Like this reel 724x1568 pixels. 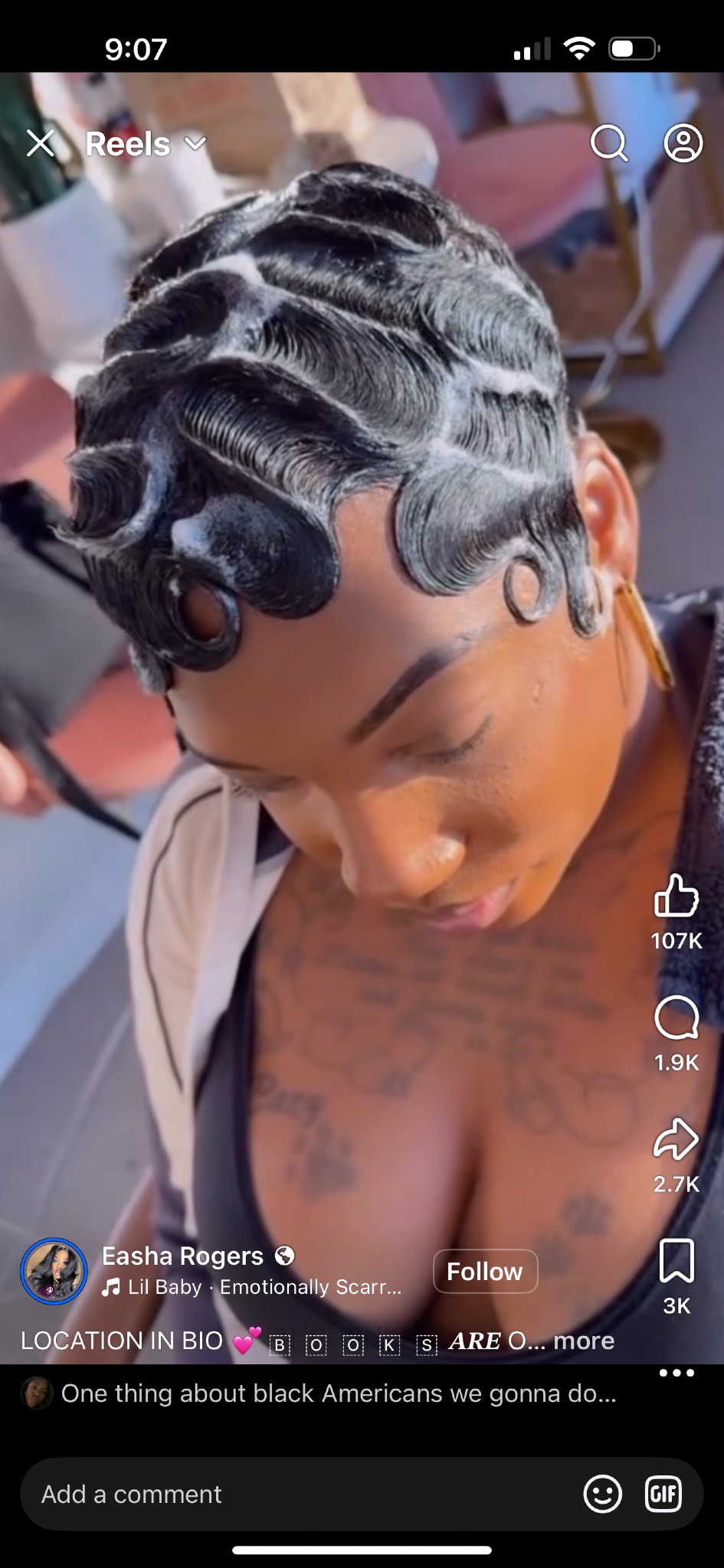pyautogui.click(x=676, y=896)
